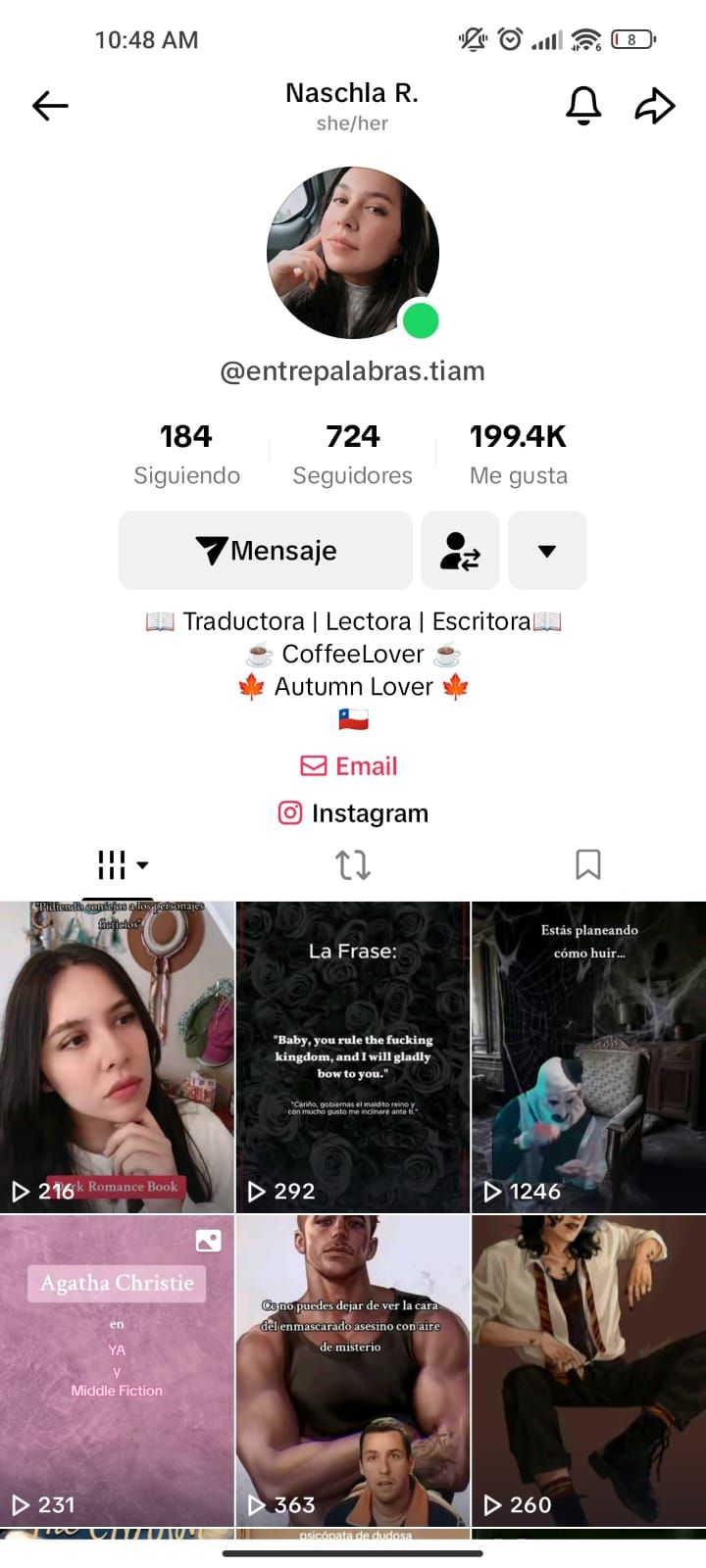Screen dimensions: 706x1568
Task: Open the Instagram link
Action: point(353,813)
